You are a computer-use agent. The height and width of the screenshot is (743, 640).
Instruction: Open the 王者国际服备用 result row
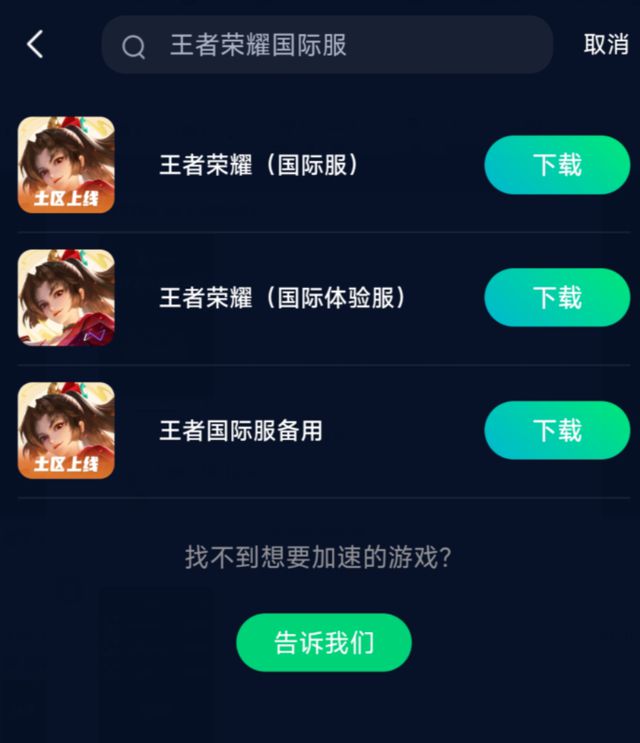click(x=241, y=431)
